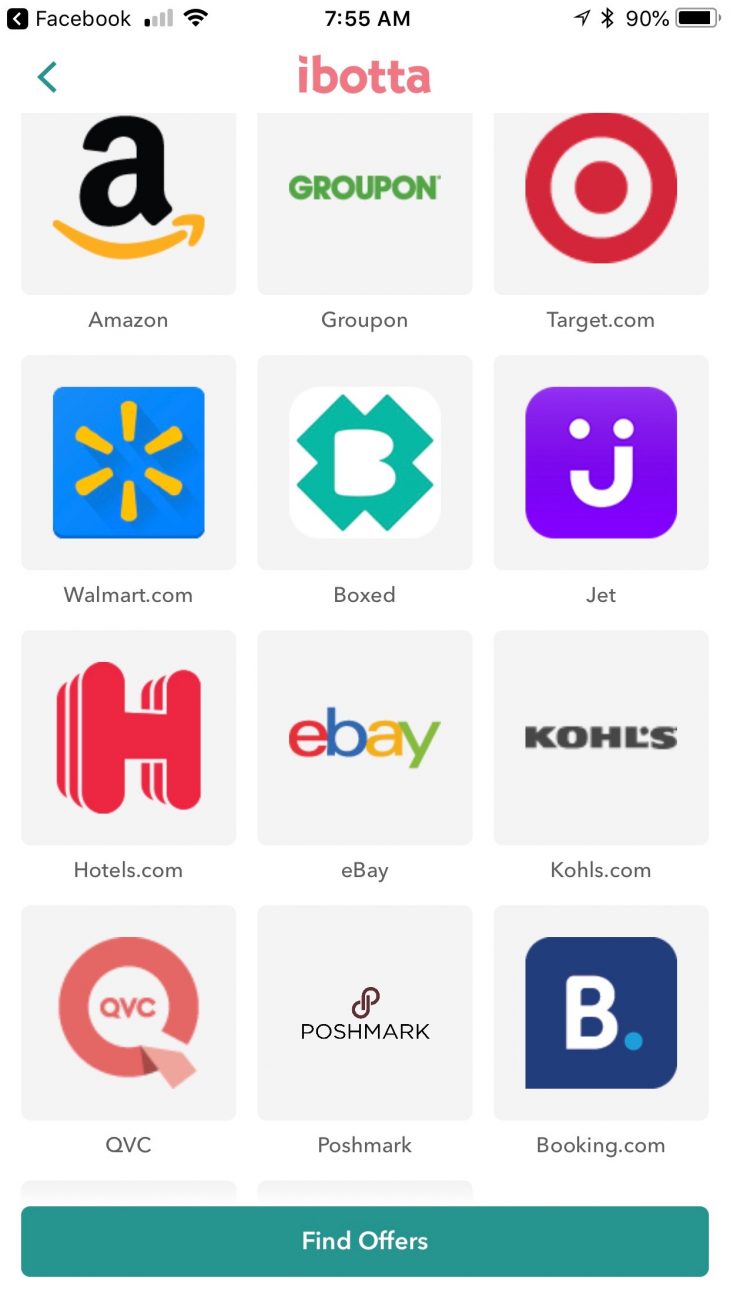Tap the Find Offers button
Image resolution: width=730 pixels, height=1298 pixels.
pos(365,1241)
